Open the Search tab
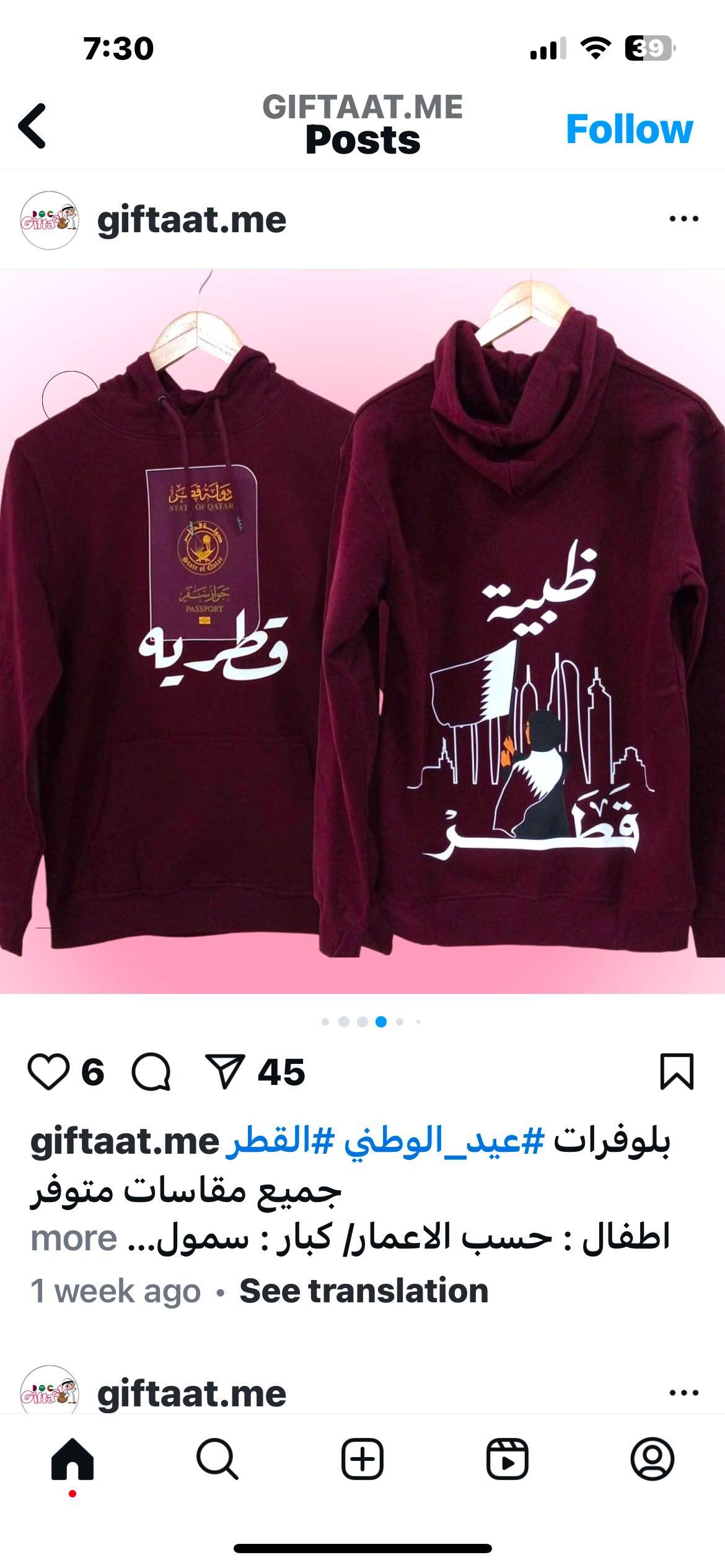 tap(217, 1460)
